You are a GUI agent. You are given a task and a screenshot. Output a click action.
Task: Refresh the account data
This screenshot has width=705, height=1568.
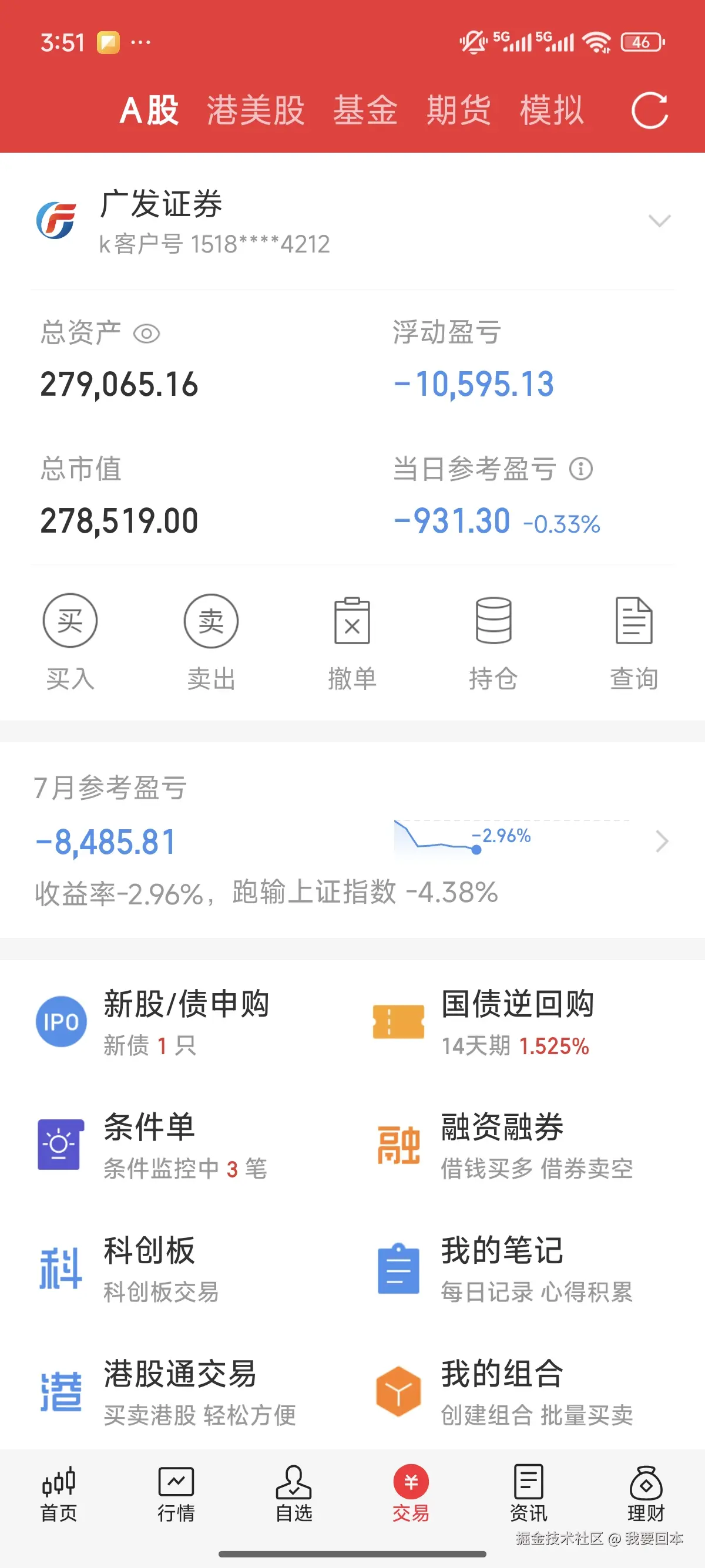(649, 111)
